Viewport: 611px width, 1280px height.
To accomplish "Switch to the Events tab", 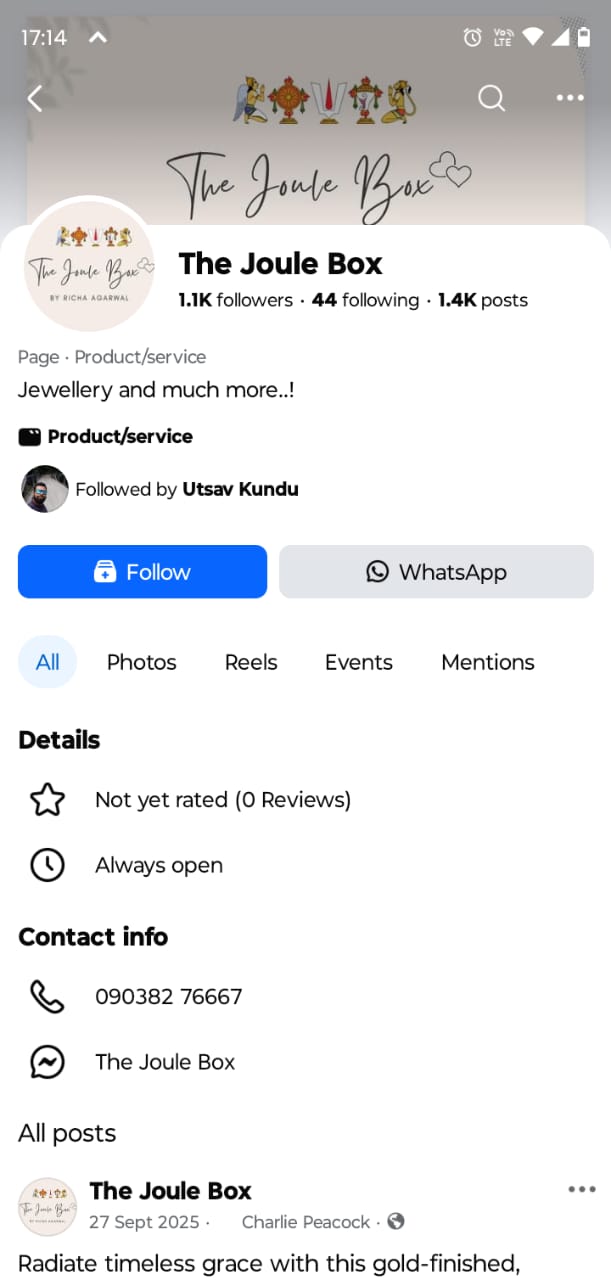I will (x=358, y=662).
